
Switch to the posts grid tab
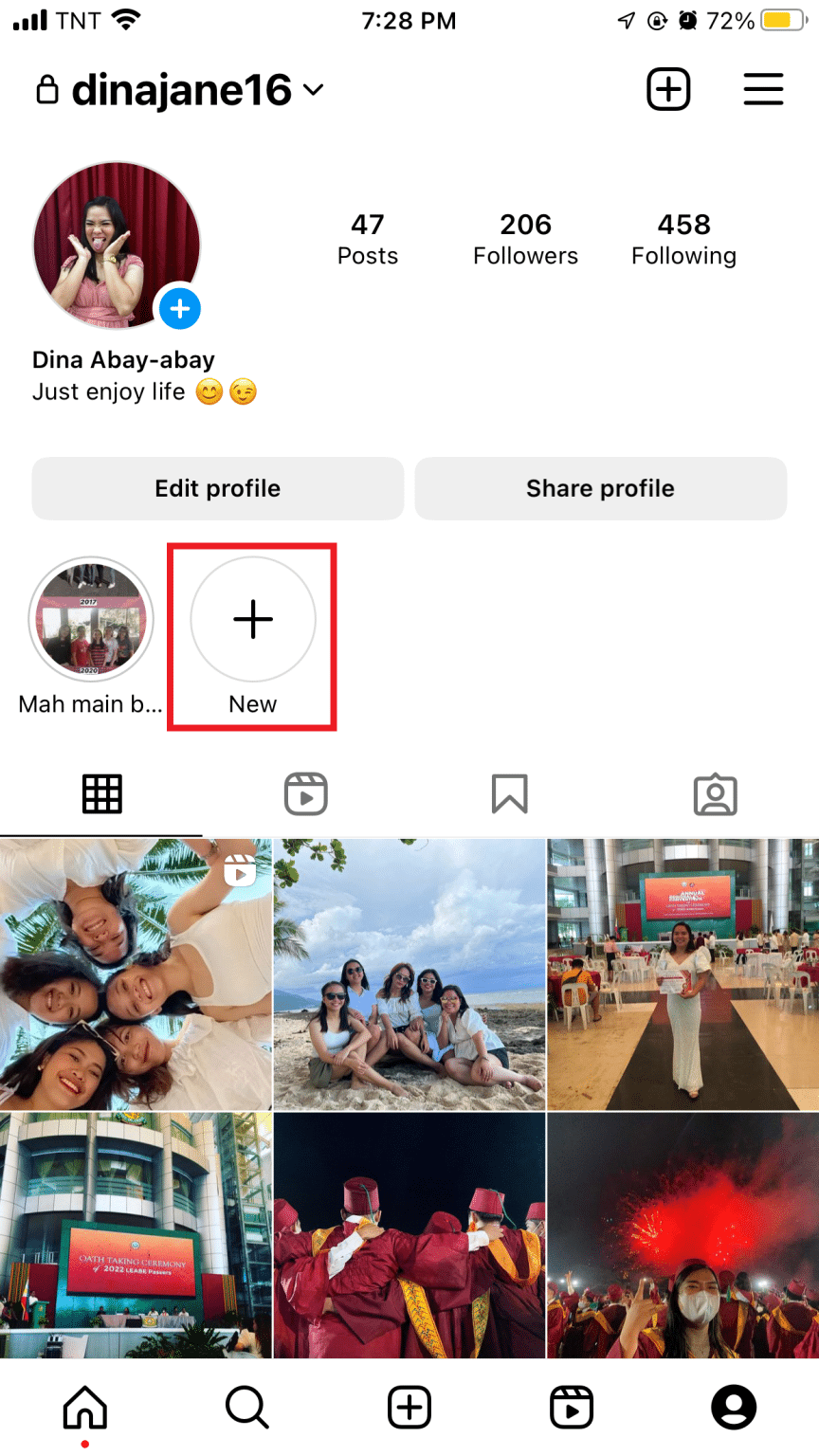point(102,794)
